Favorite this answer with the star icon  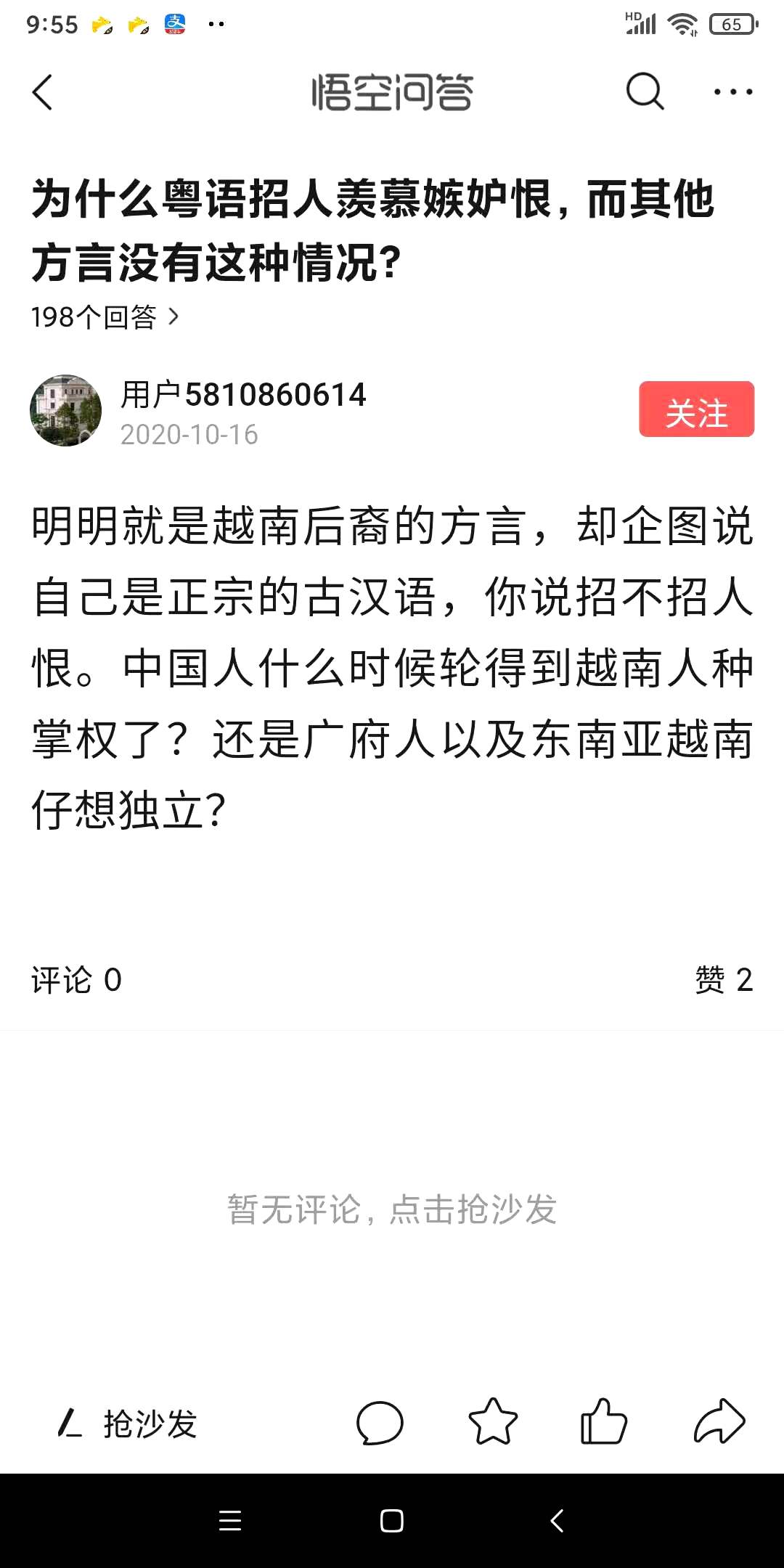click(493, 1422)
